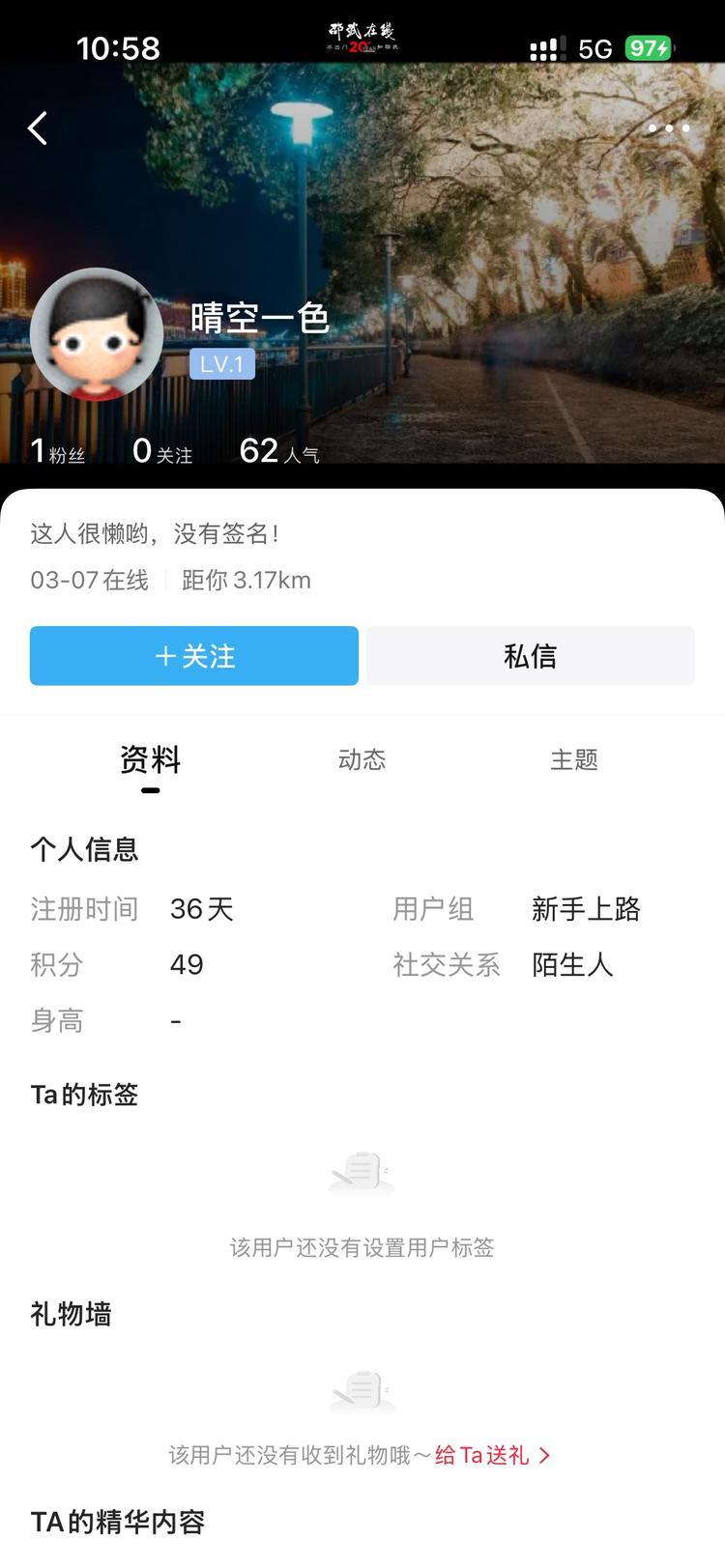Open the 给Ta送礼 gift link
The image size is (725, 1568).
click(492, 1455)
